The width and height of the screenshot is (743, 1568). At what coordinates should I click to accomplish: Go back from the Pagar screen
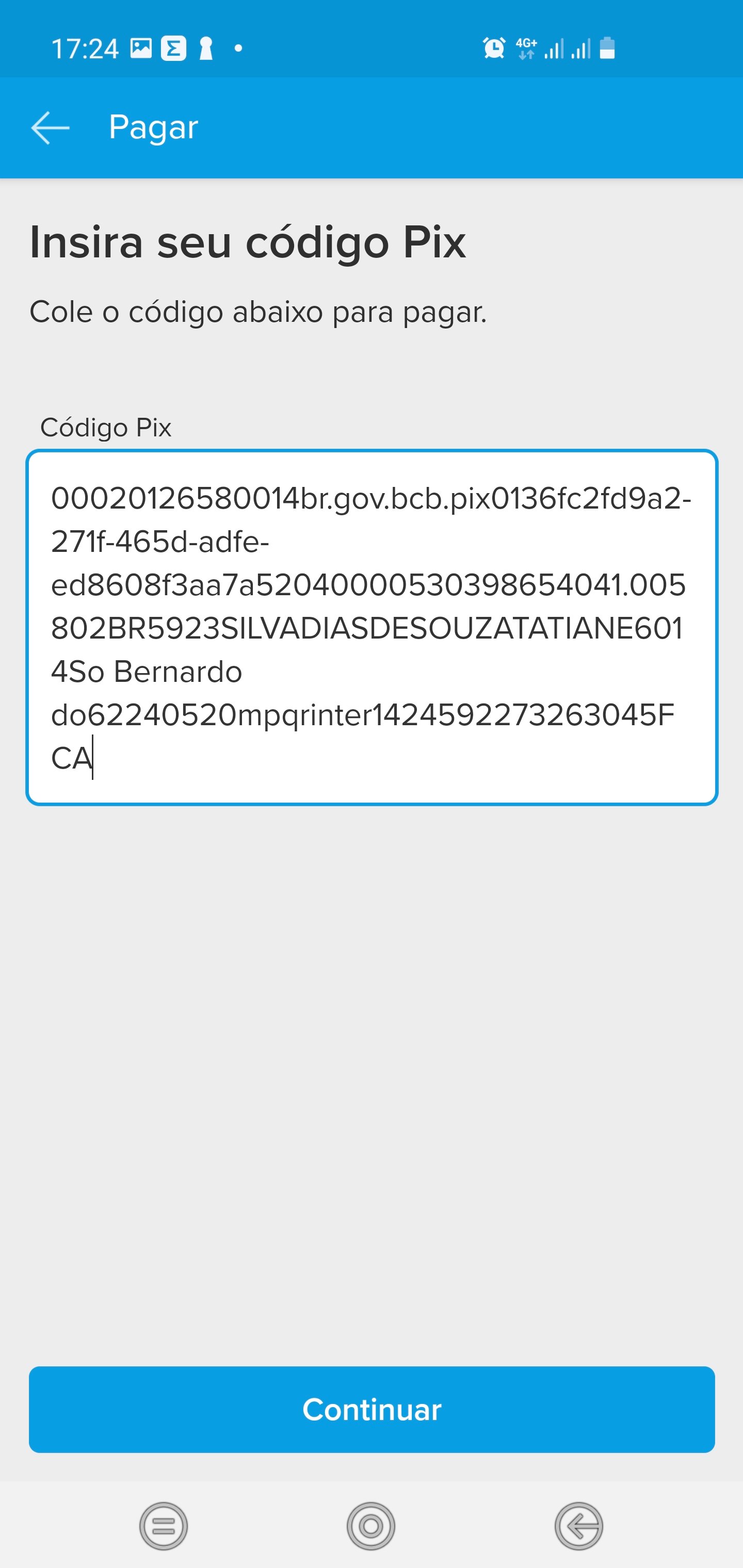tap(50, 128)
